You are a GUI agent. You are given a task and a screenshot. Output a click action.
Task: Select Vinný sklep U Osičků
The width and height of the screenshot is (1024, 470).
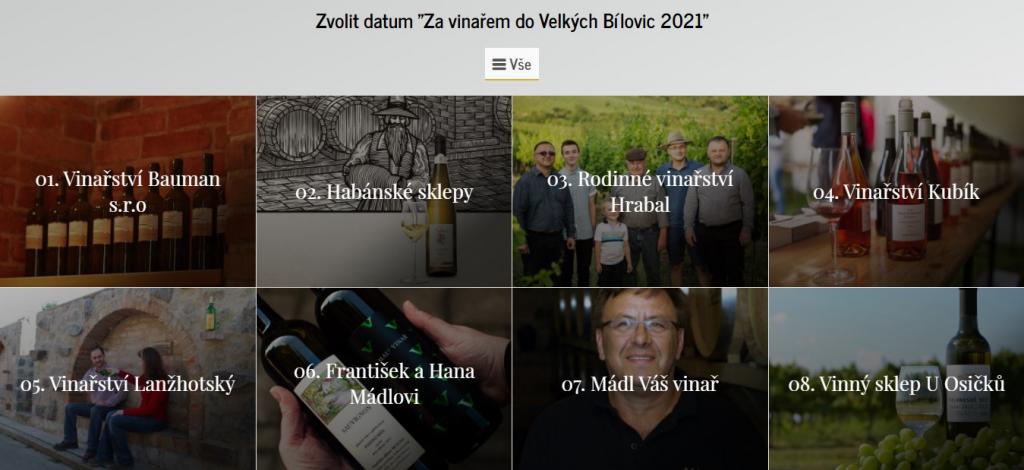[x=896, y=383]
